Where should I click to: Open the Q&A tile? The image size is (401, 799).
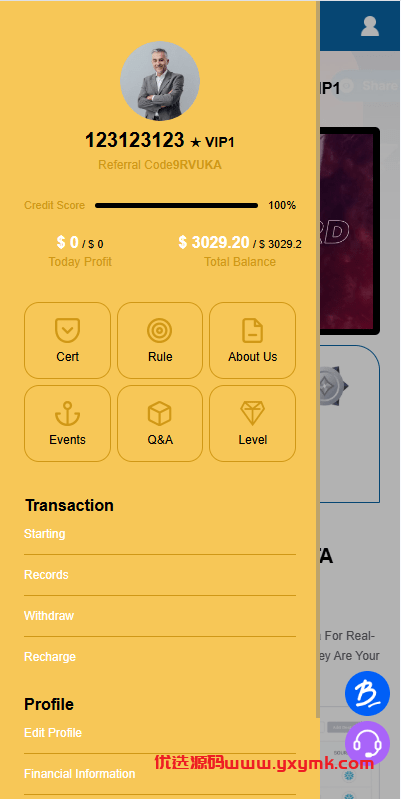[x=160, y=423]
